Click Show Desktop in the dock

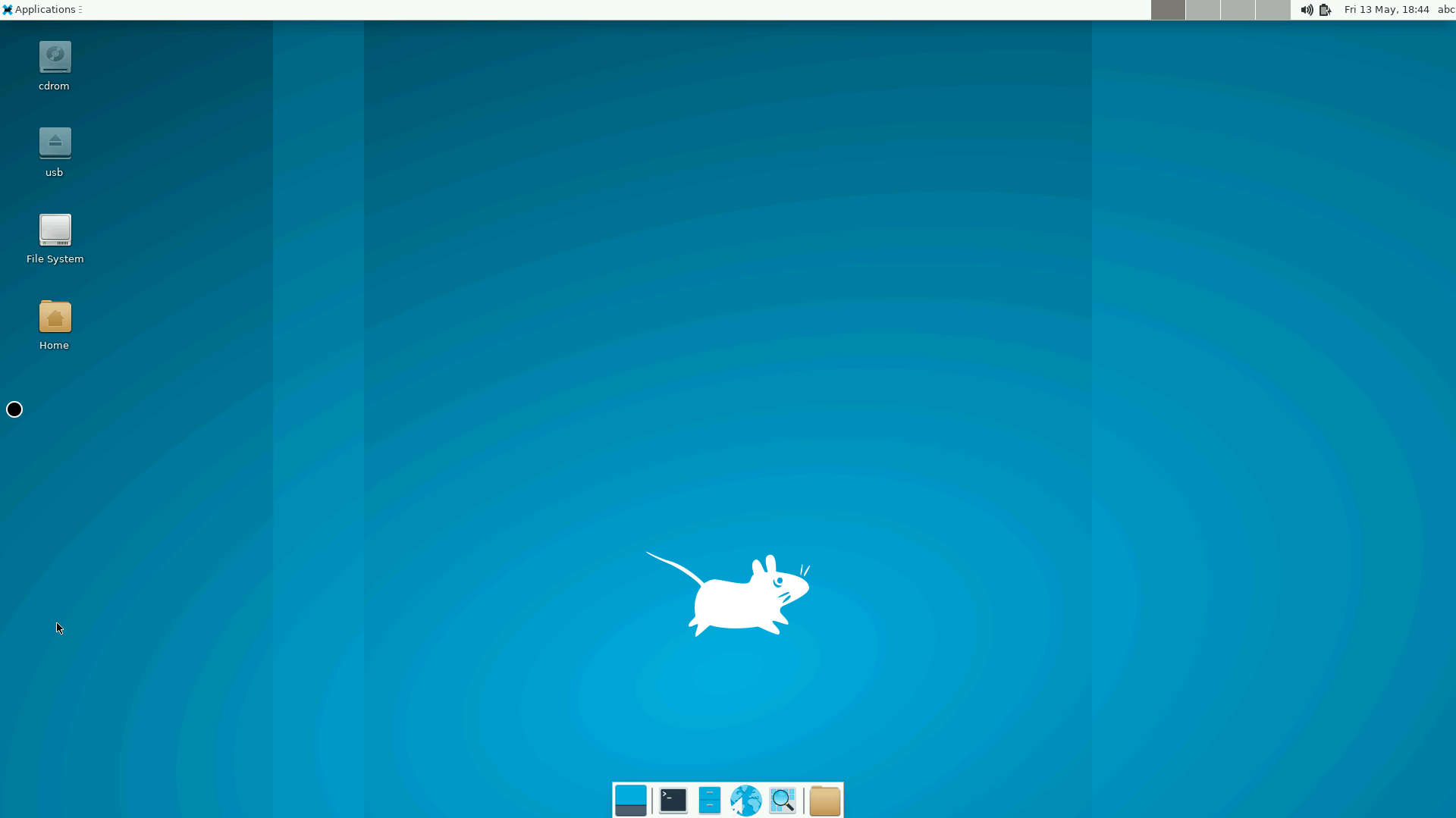point(631,801)
